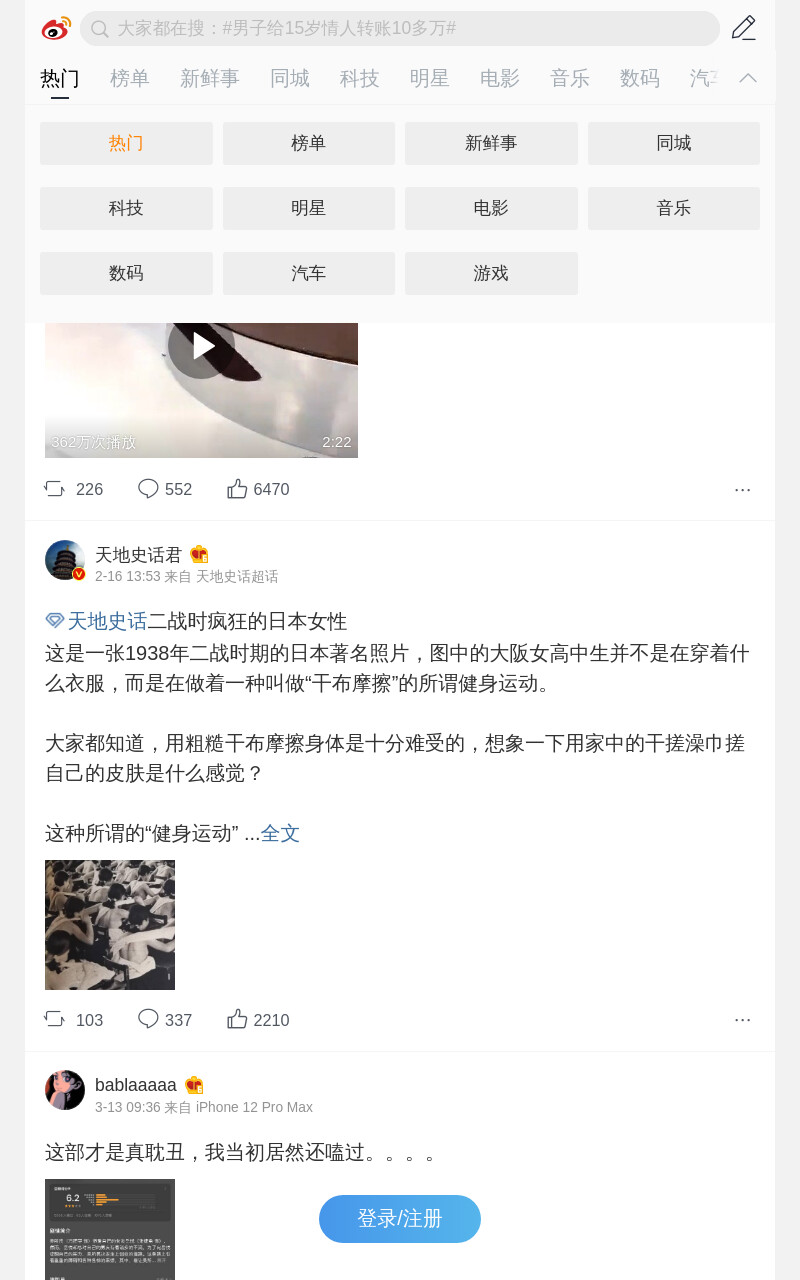Repost 天地史话君's post with 103 reposts

click(x=74, y=1020)
